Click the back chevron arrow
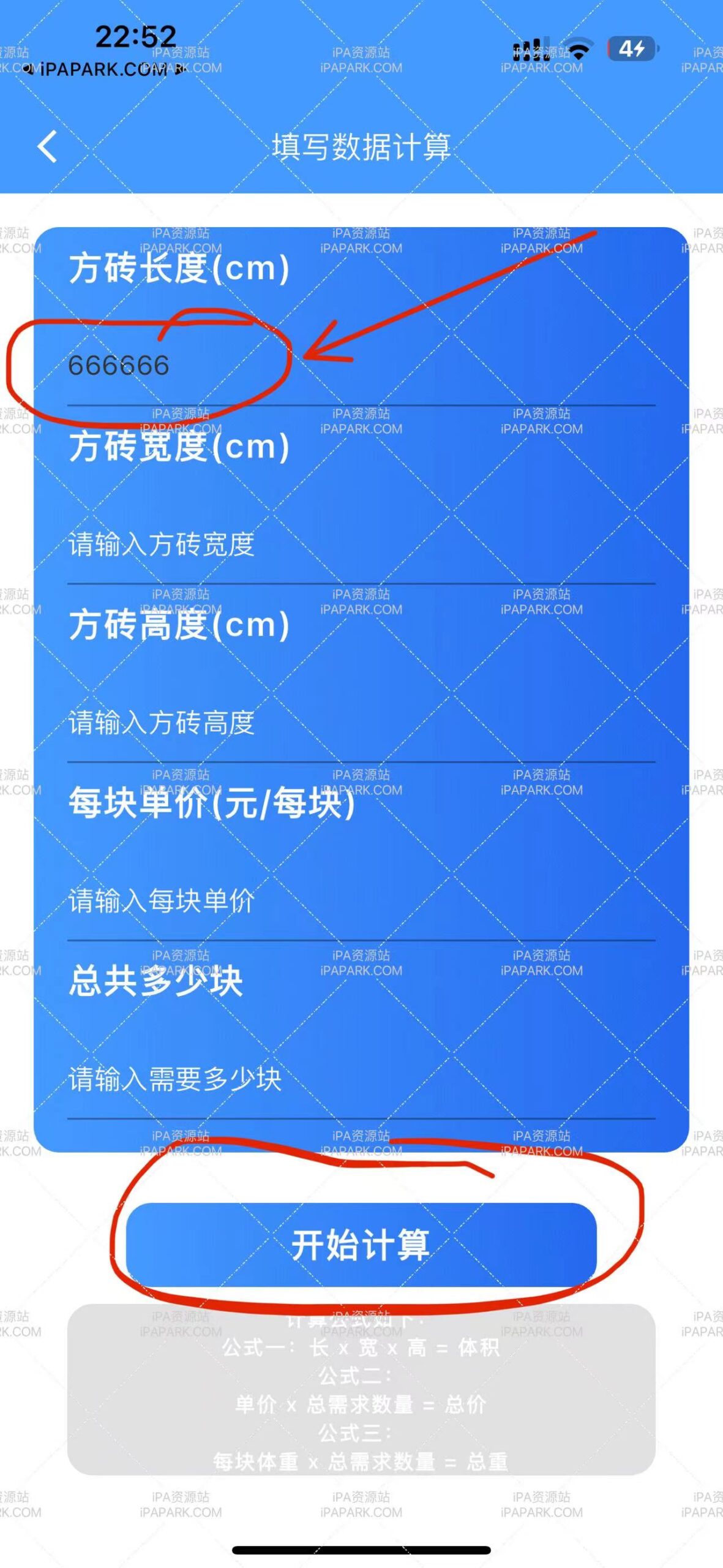The height and width of the screenshot is (1568, 723). (x=45, y=146)
